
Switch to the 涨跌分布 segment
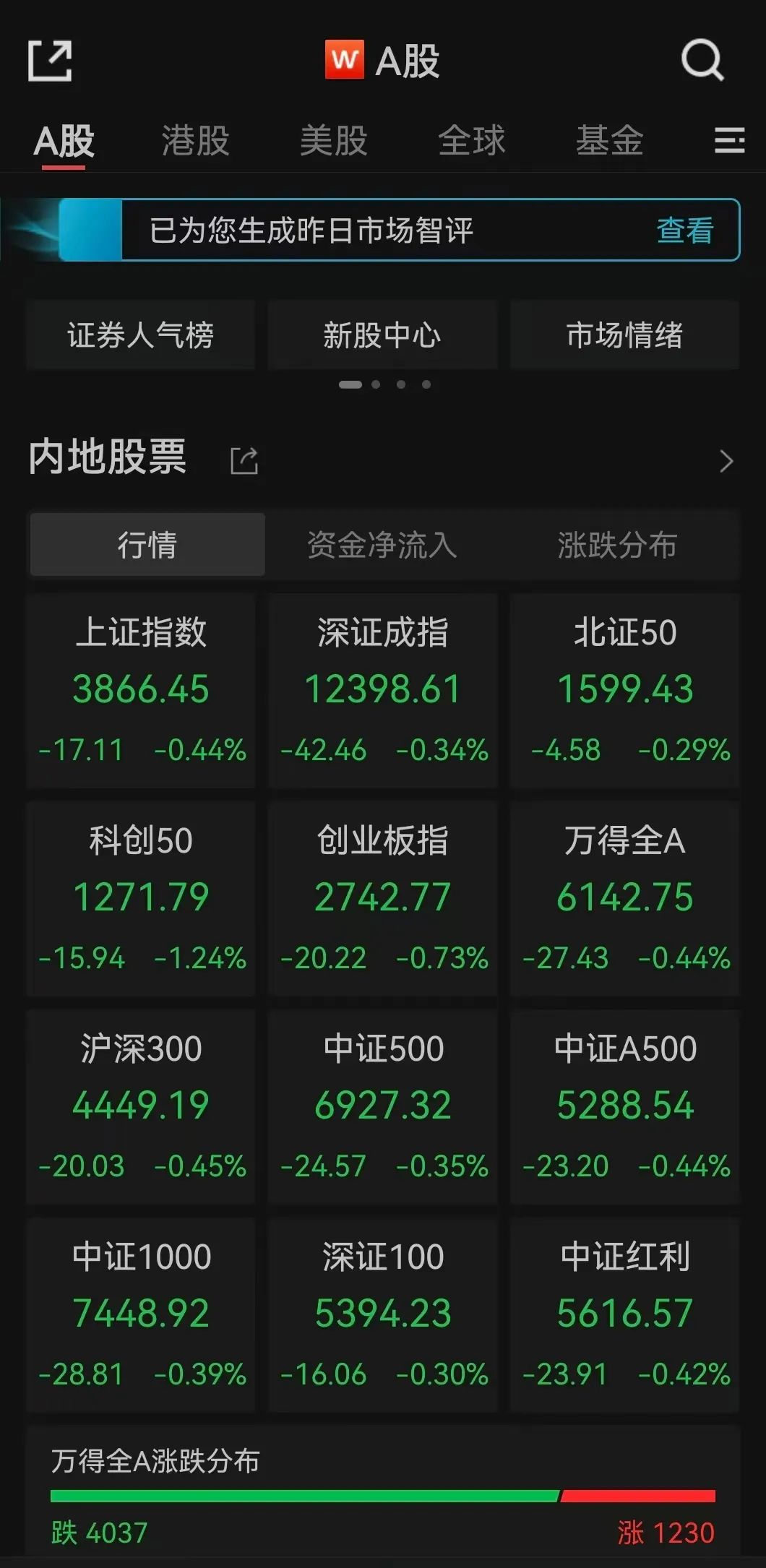pyautogui.click(x=617, y=545)
